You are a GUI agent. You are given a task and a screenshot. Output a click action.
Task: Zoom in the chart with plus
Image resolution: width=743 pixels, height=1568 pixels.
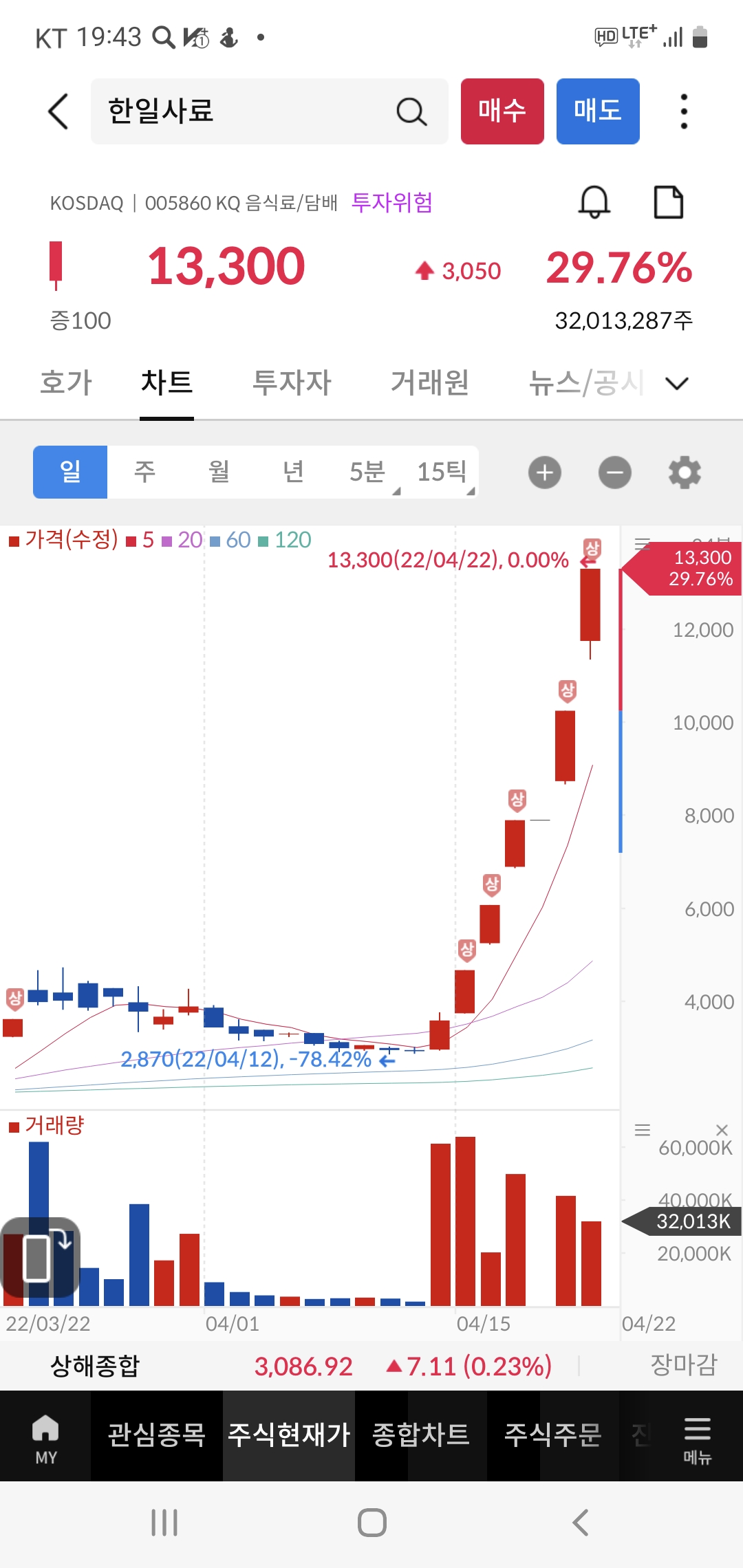pyautogui.click(x=545, y=472)
